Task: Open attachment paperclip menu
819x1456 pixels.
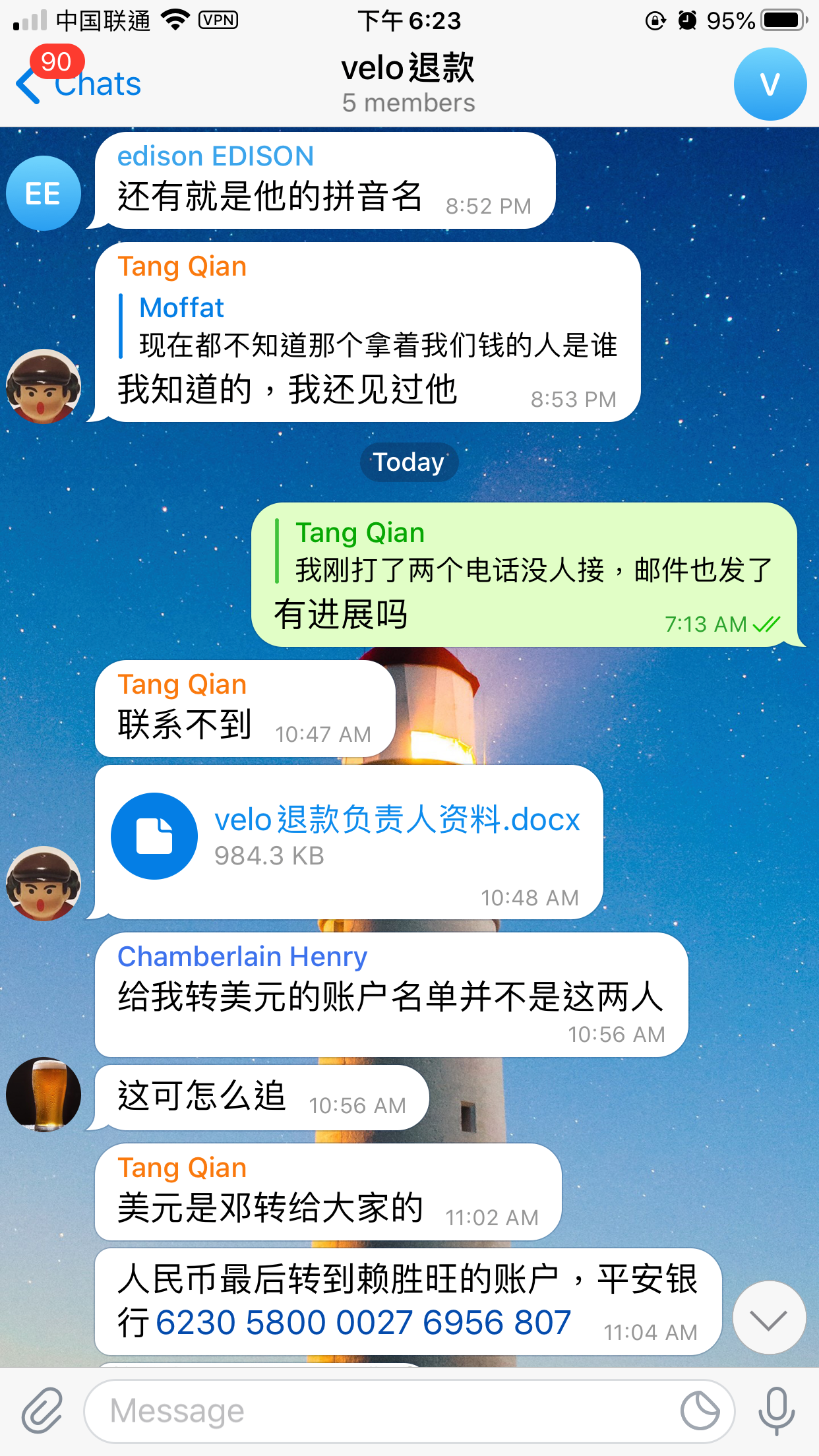Action: pyautogui.click(x=42, y=1411)
